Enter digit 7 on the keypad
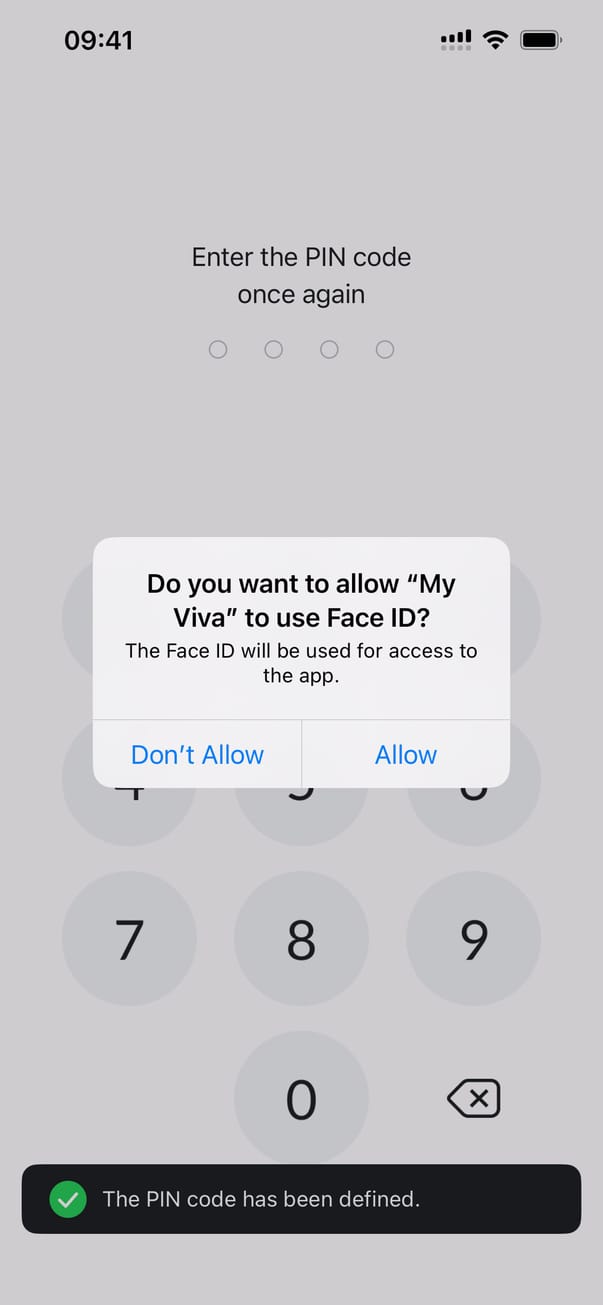The width and height of the screenshot is (603, 1305). pos(129,939)
